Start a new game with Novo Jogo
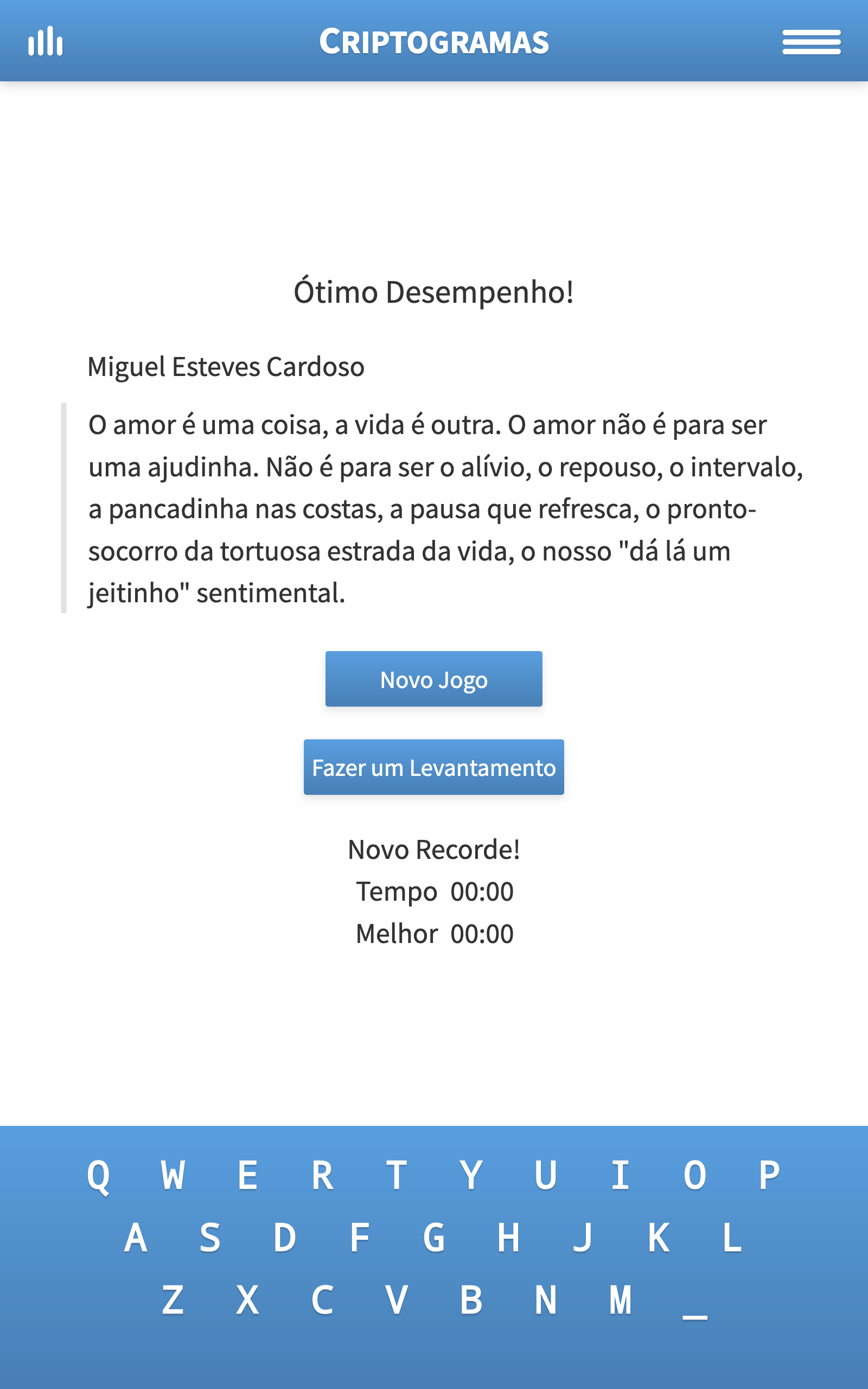Viewport: 868px width, 1389px height. coord(433,678)
